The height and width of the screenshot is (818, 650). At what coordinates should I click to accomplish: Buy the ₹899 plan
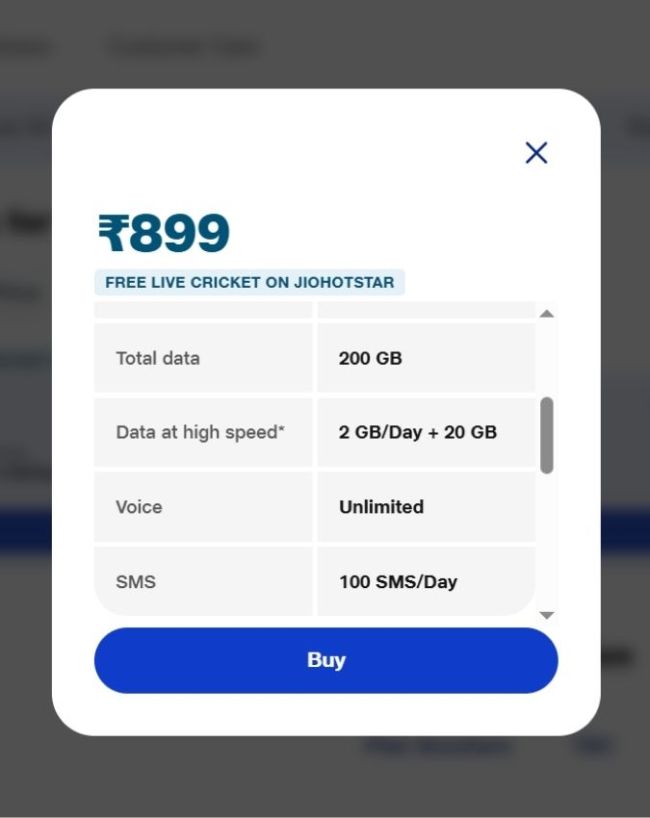coord(326,660)
